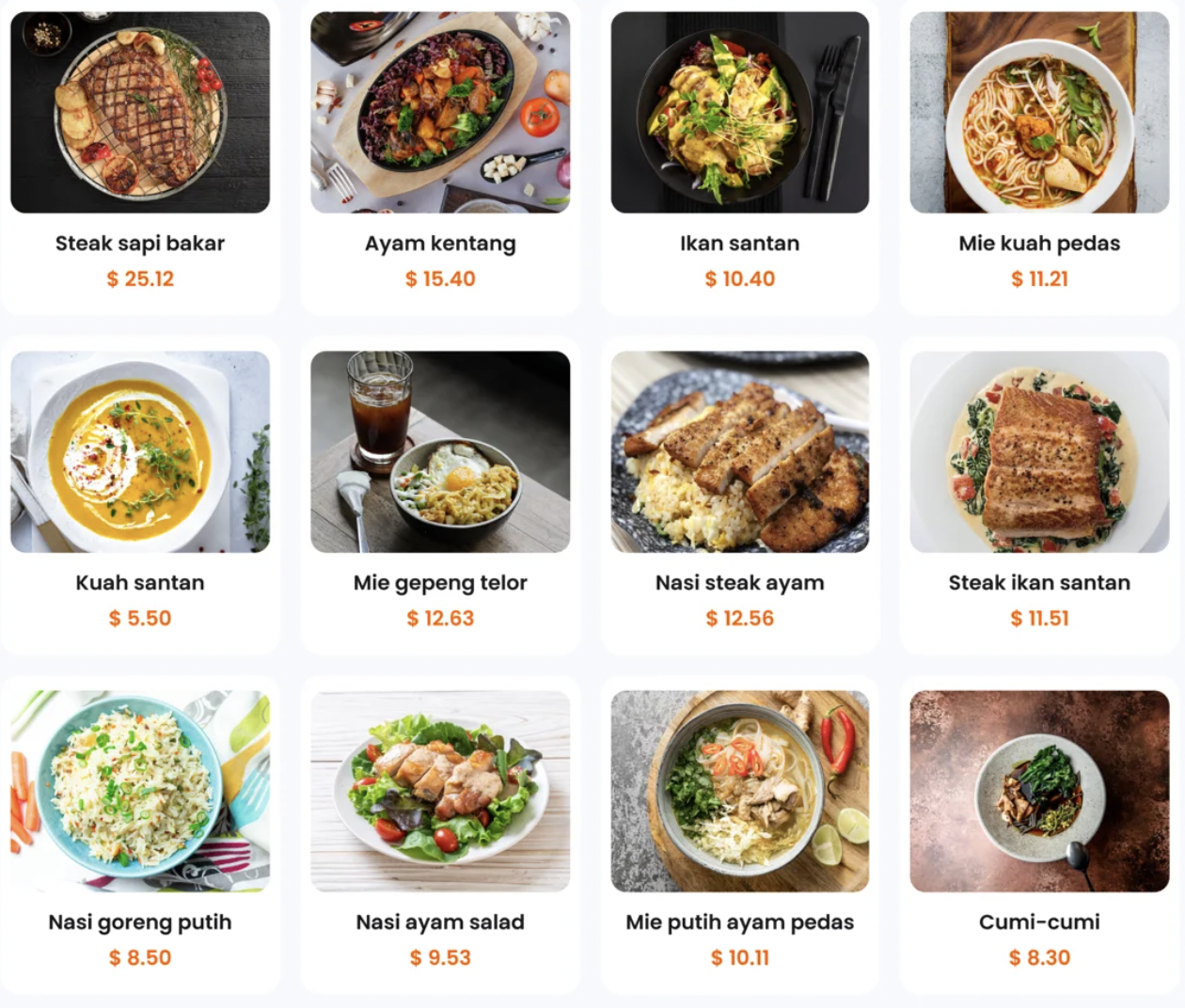This screenshot has width=1185, height=1008.
Task: Tap the Nasi ayam salad card
Action: tap(440, 792)
